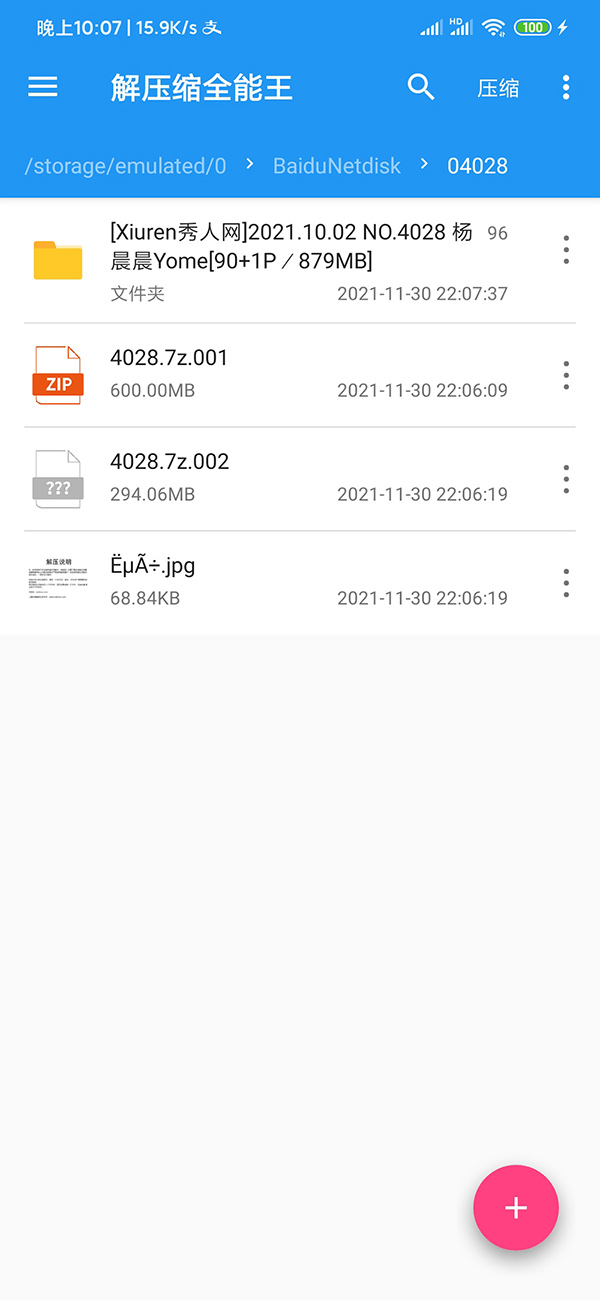Show options for the jpg file
600x1300 pixels.
pos(566,583)
